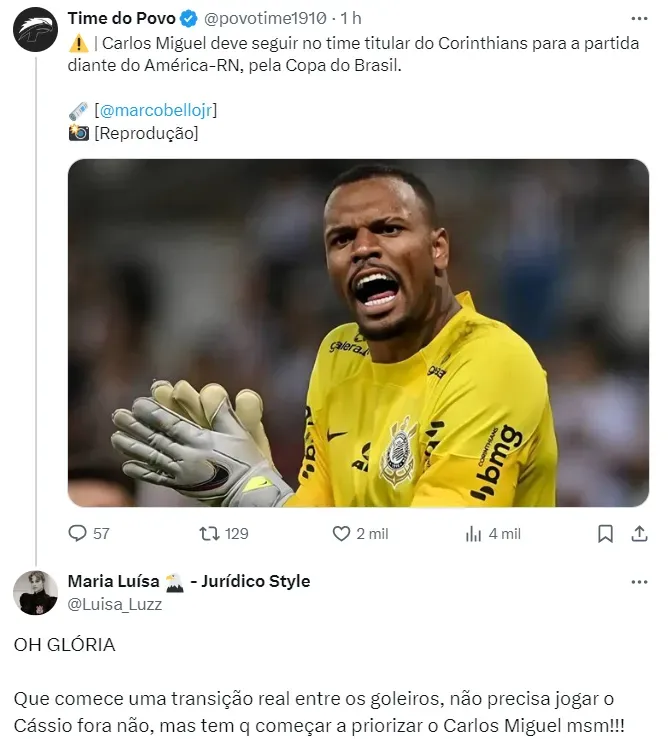The width and height of the screenshot is (668, 739).
Task: Share Time do Povo's post
Action: 639,534
